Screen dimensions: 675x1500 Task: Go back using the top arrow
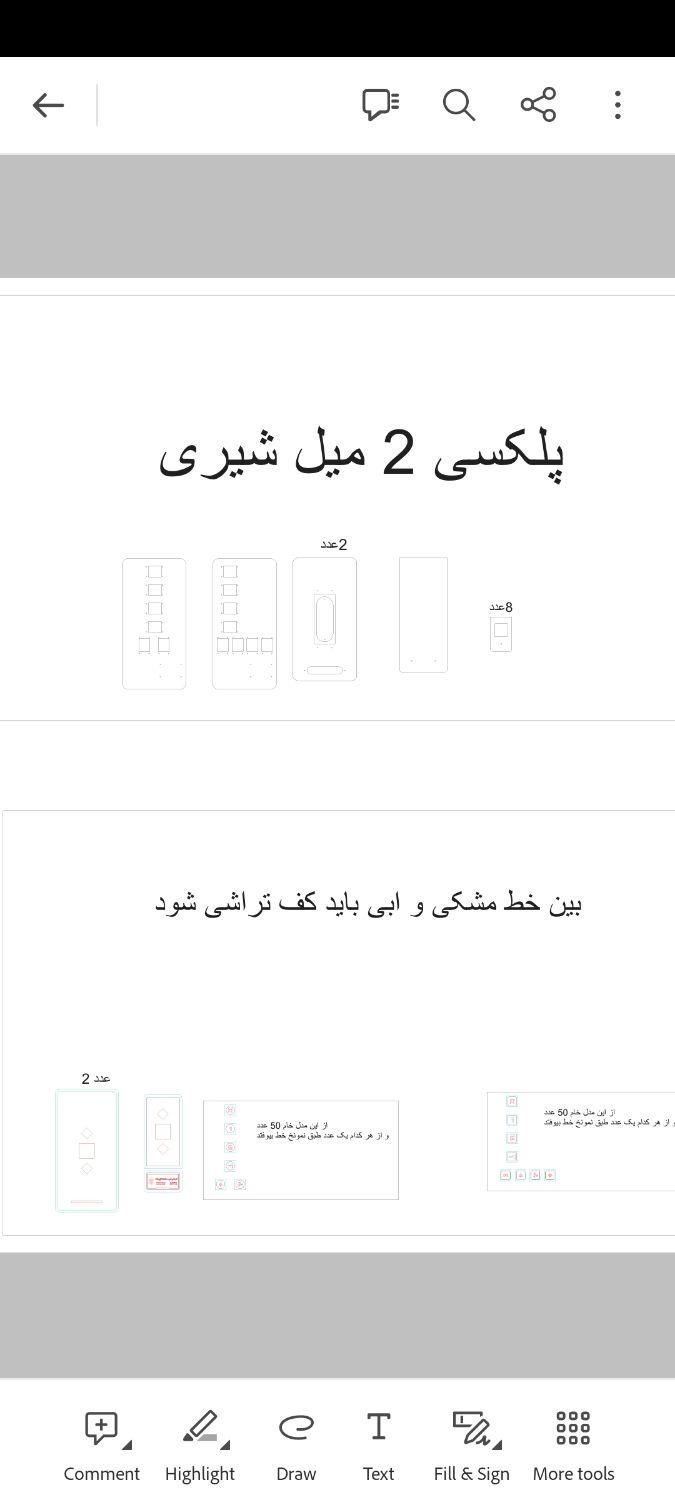[48, 105]
